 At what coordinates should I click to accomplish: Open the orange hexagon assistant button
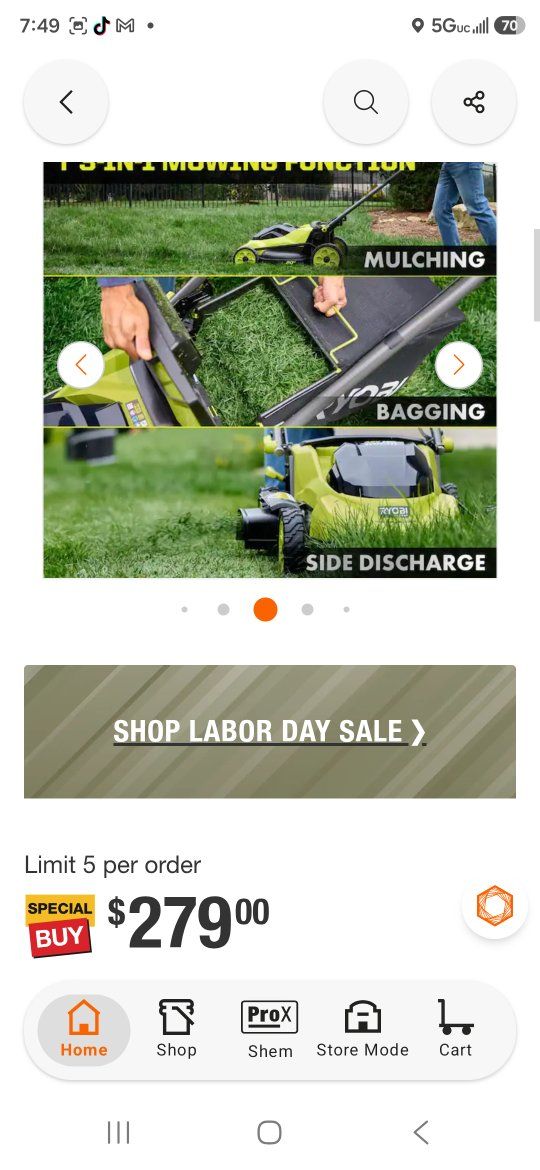[x=495, y=906]
